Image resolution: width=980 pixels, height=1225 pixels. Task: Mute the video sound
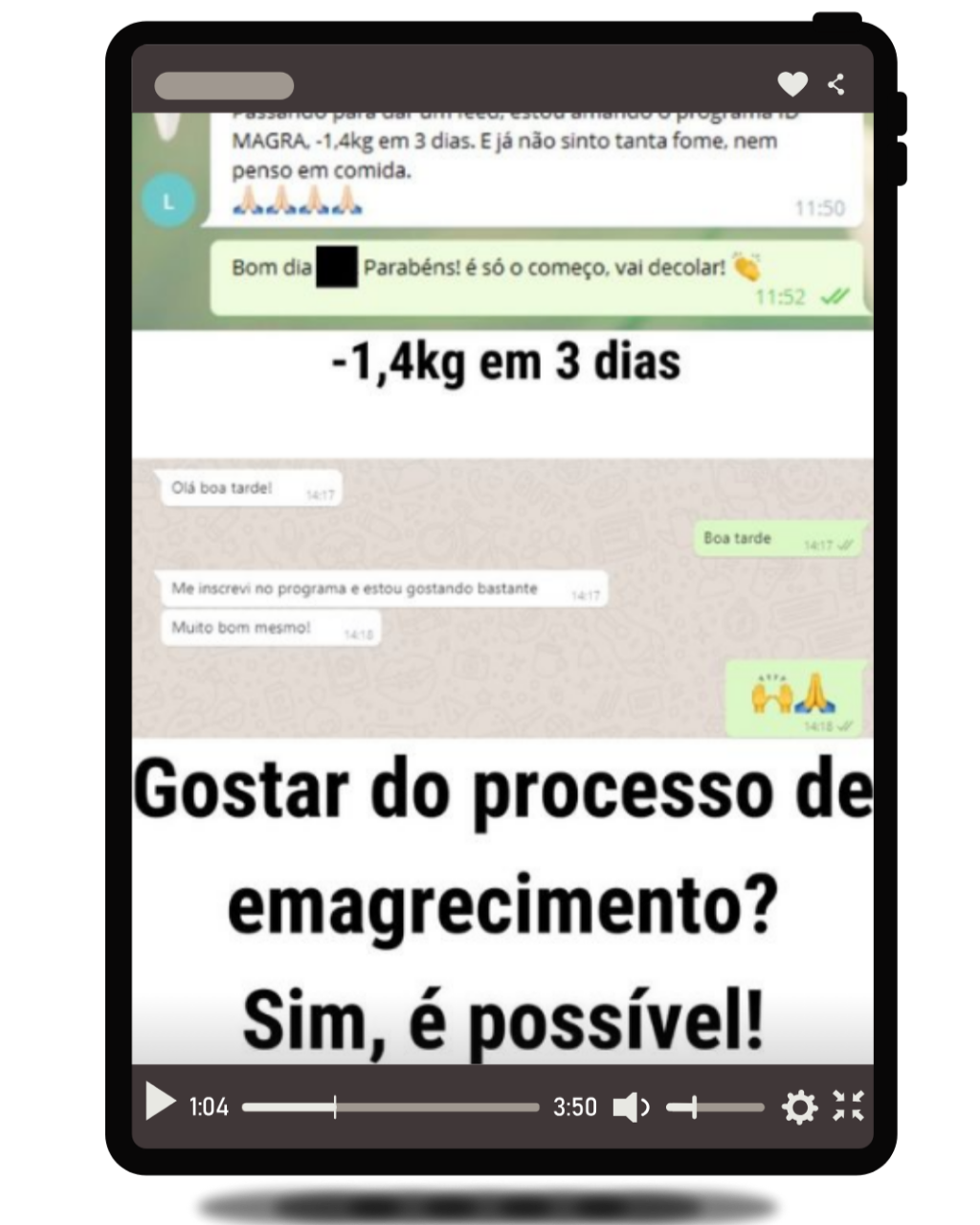click(630, 1107)
